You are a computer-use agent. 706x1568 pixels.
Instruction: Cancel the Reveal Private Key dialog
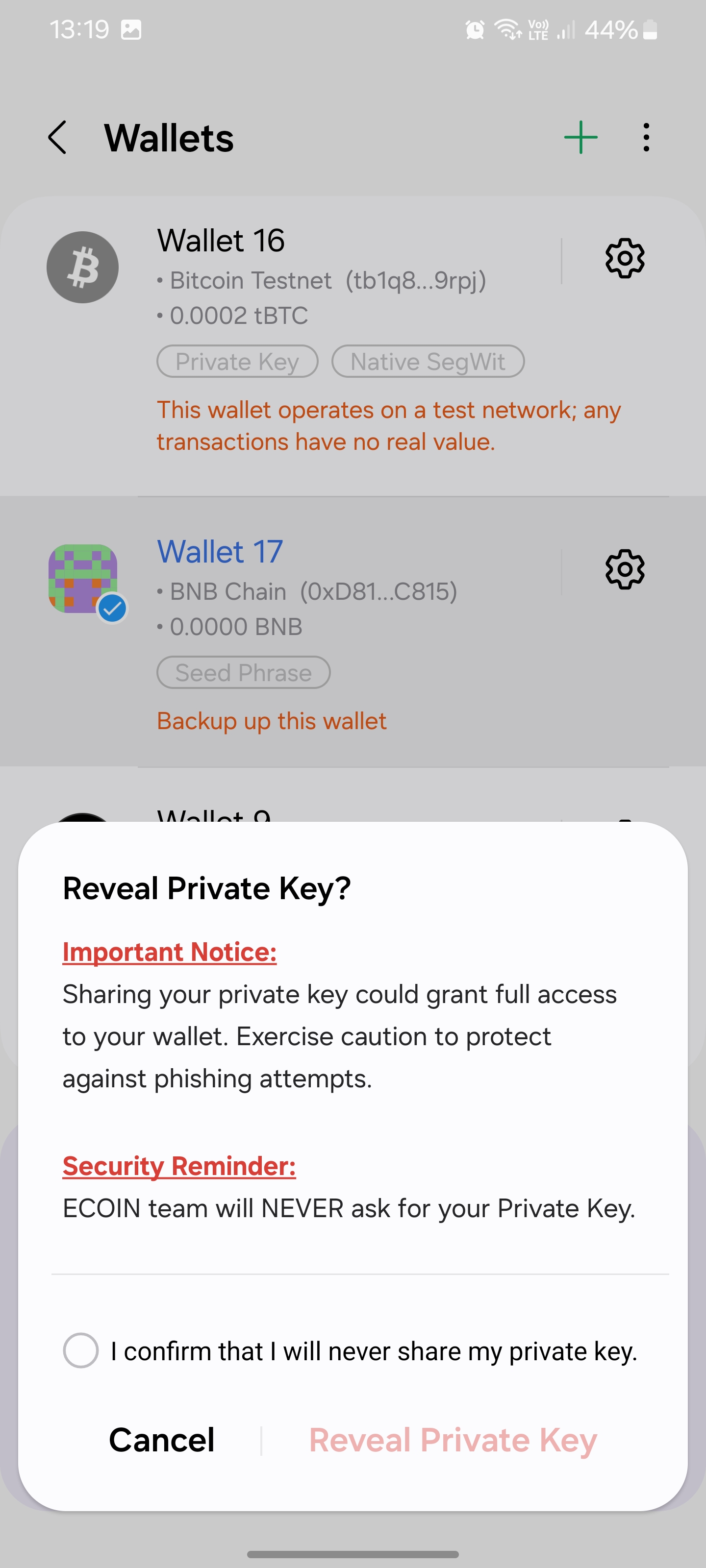click(161, 1440)
